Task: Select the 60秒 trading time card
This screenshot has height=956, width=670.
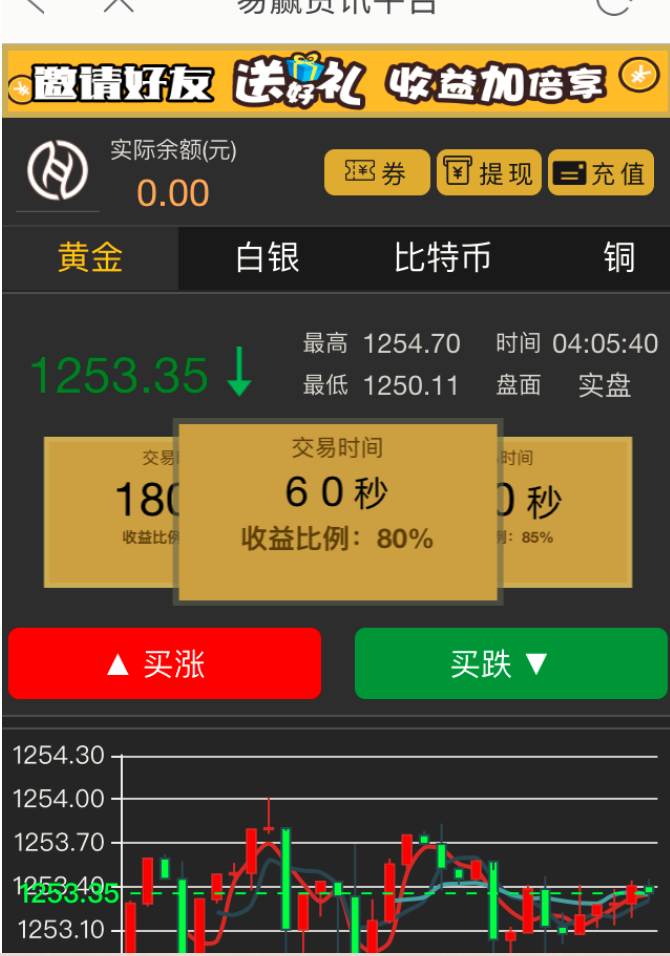Action: [337, 512]
